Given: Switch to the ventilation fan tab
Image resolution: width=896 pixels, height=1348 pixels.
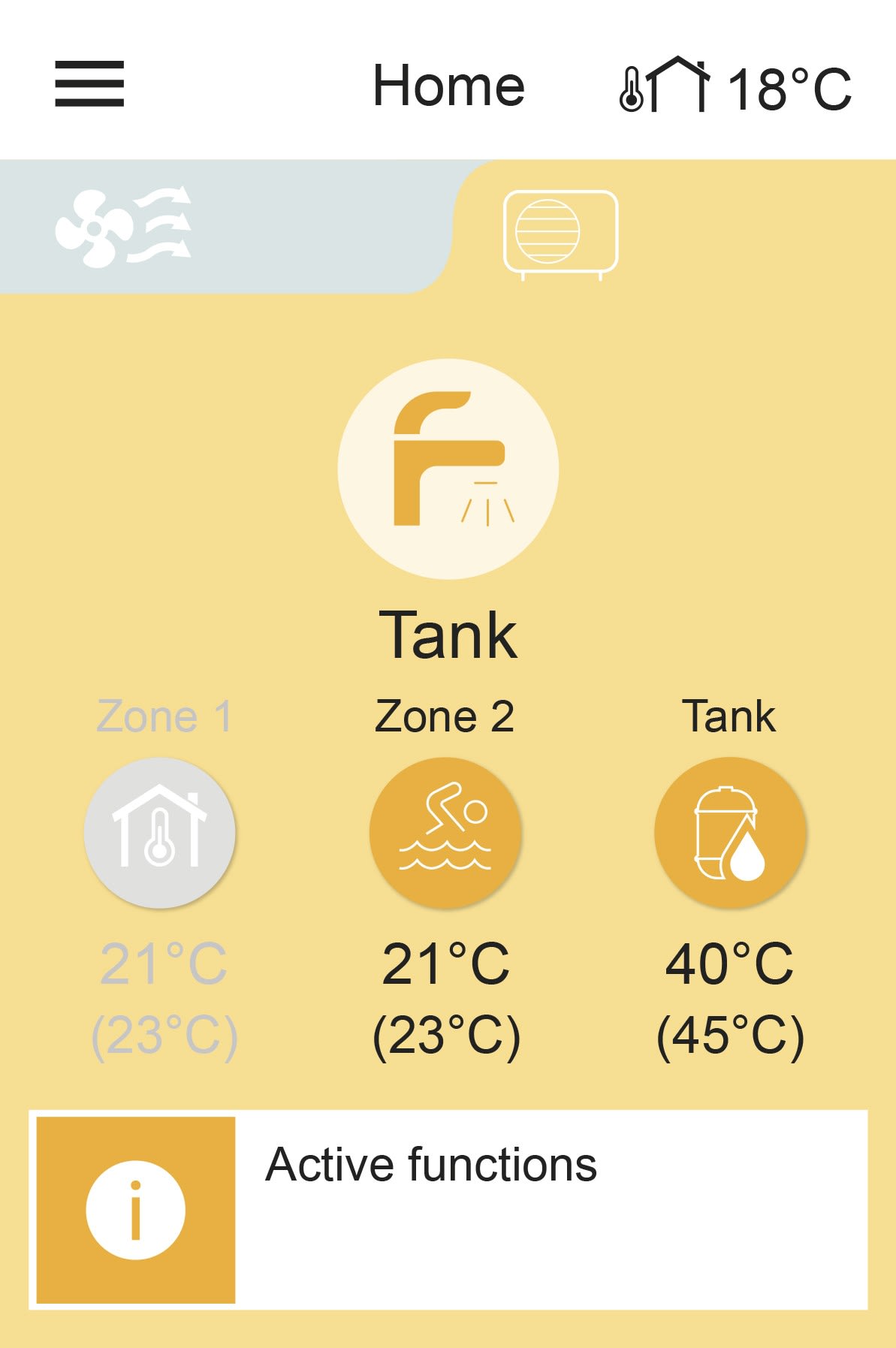Looking at the screenshot, I should [x=124, y=228].
